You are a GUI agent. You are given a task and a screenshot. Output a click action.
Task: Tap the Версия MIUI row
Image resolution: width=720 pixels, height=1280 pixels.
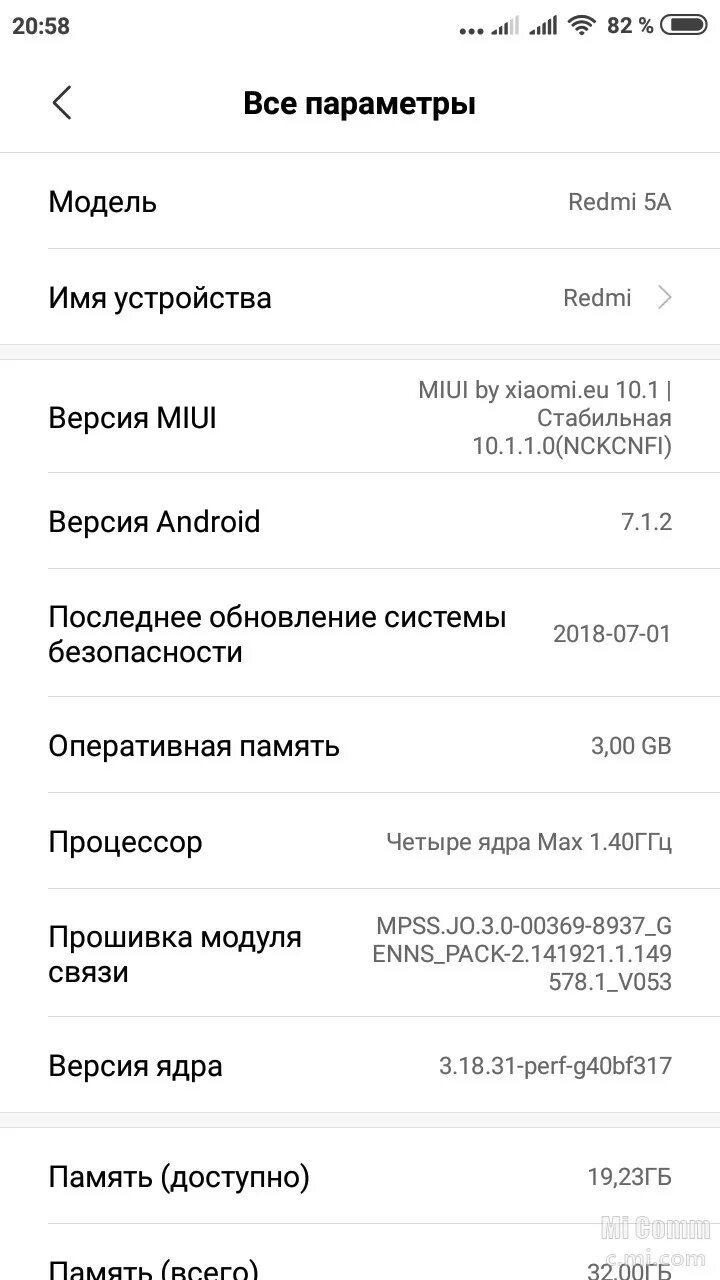360,418
